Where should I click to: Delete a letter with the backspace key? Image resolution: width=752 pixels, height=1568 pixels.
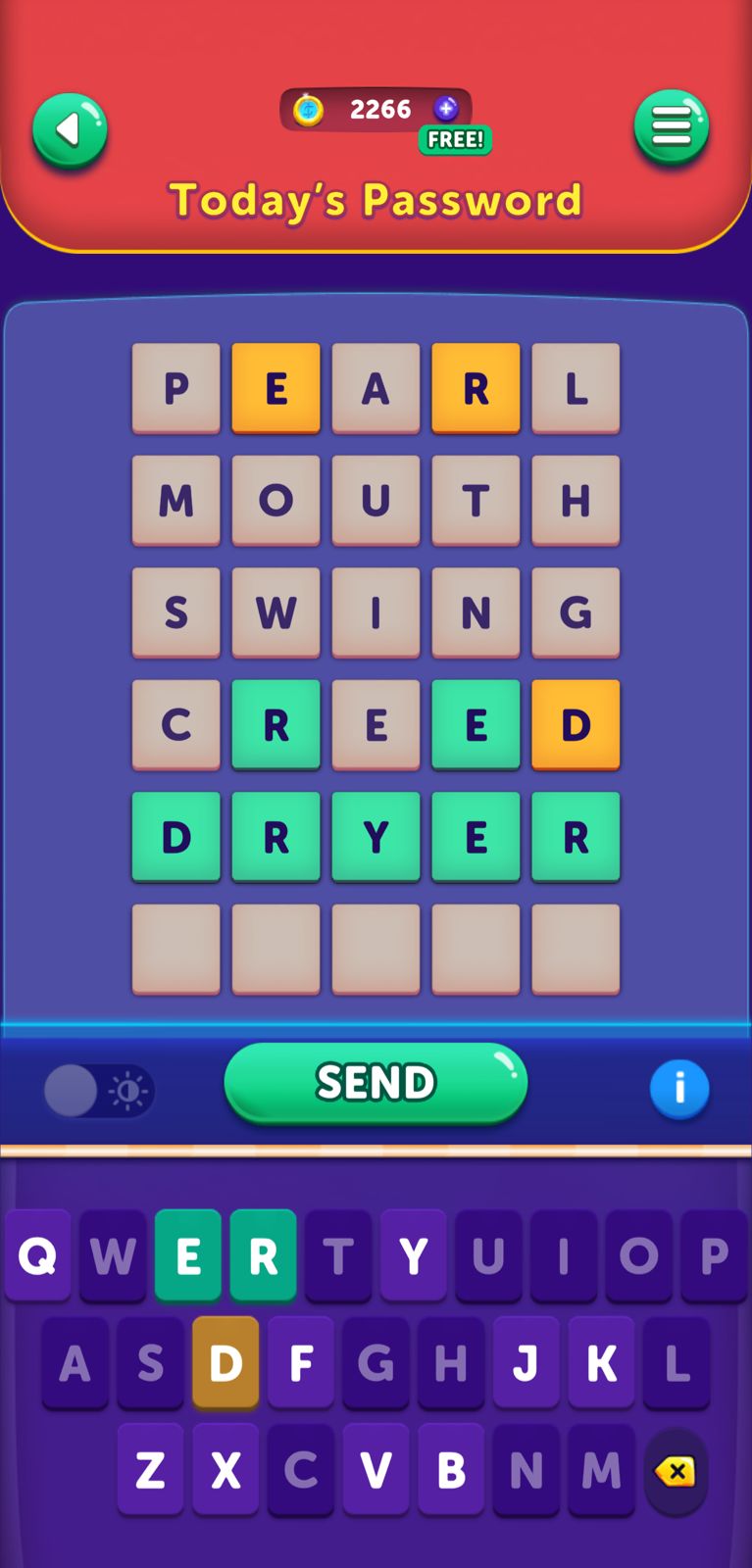676,1471
